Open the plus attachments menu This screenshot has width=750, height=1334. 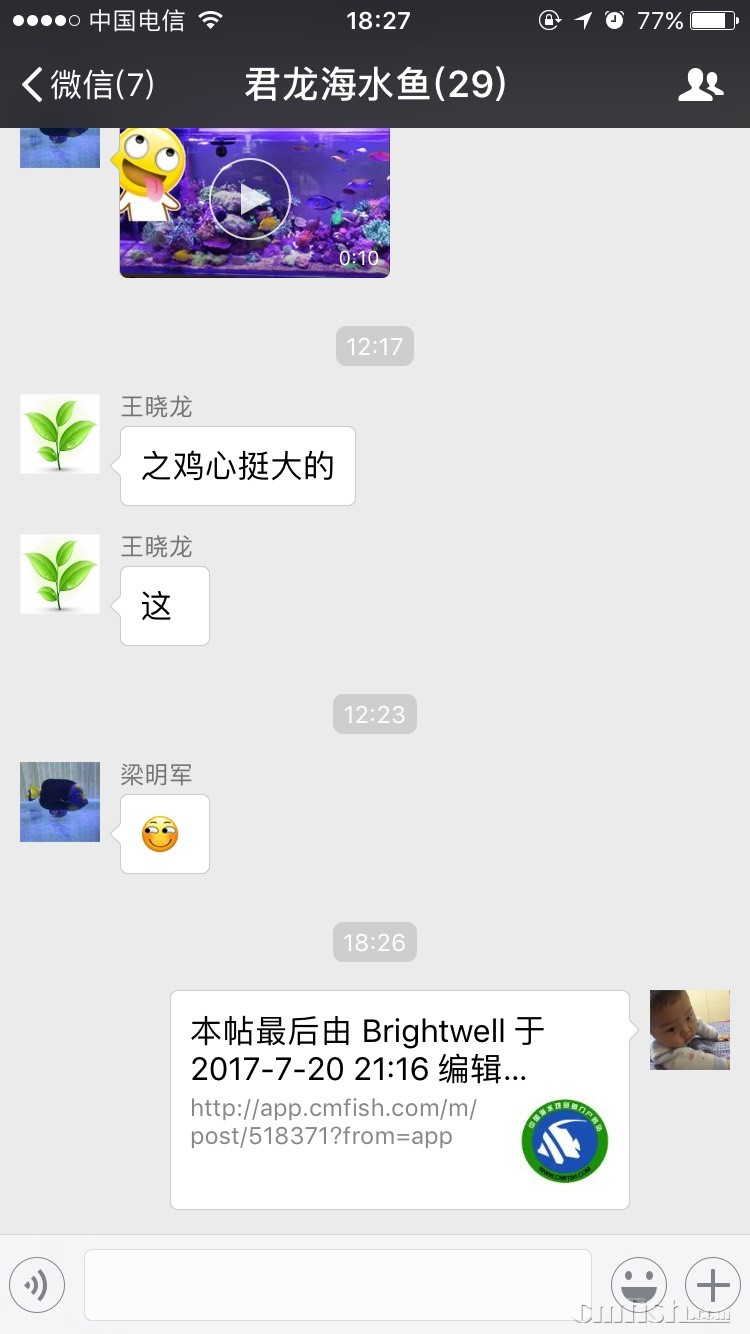click(x=712, y=1285)
